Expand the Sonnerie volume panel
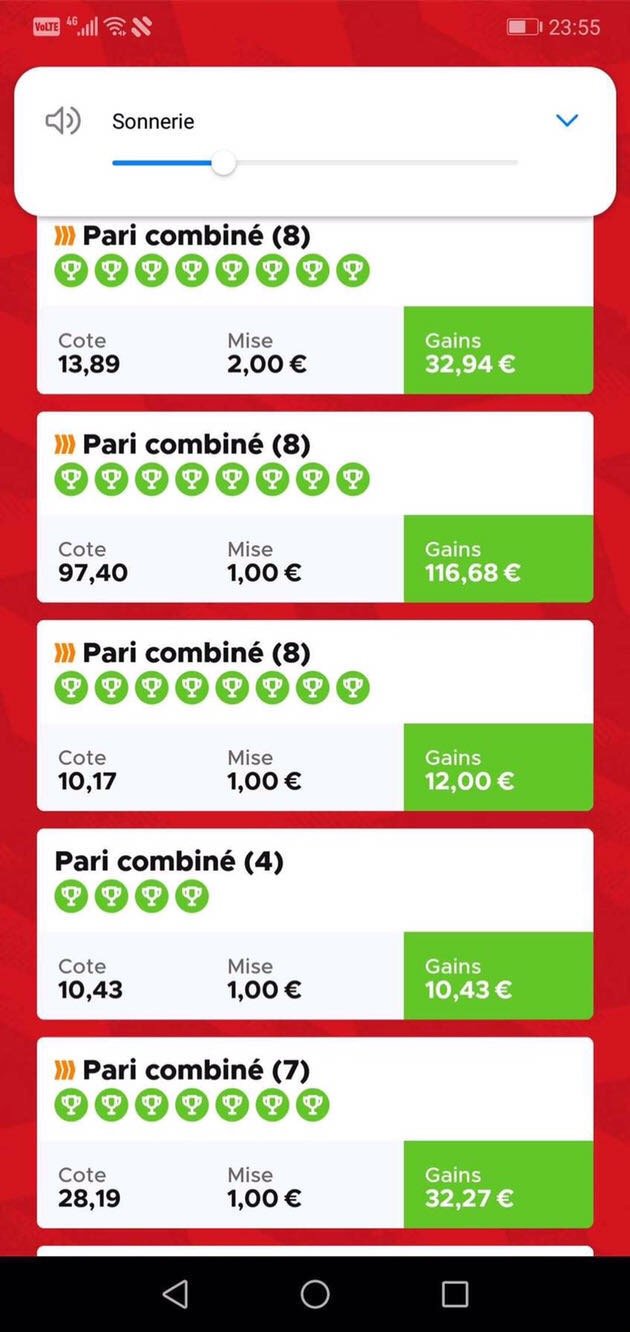 [567, 121]
